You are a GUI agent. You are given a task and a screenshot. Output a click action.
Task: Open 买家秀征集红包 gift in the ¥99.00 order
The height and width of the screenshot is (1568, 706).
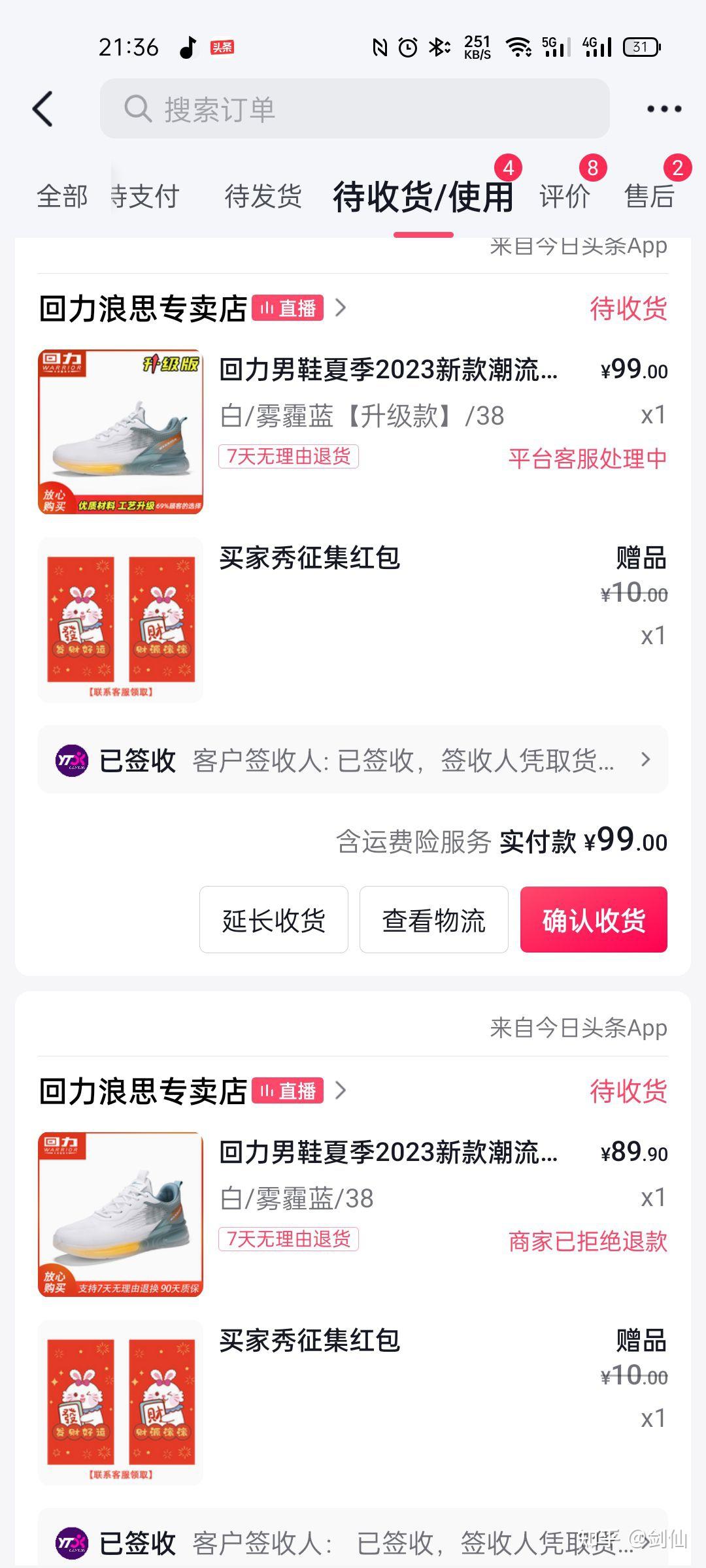pos(309,558)
